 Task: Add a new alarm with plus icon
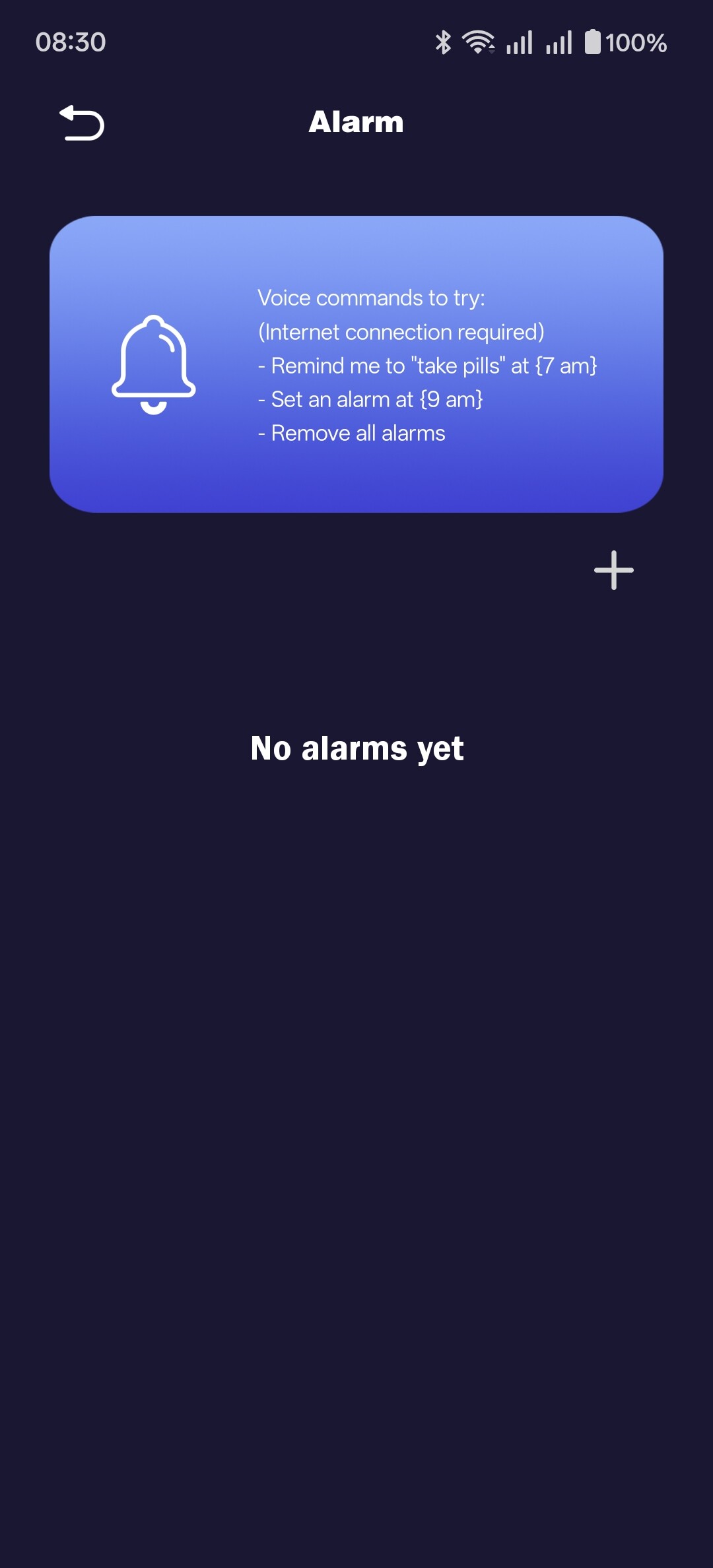[x=613, y=570]
